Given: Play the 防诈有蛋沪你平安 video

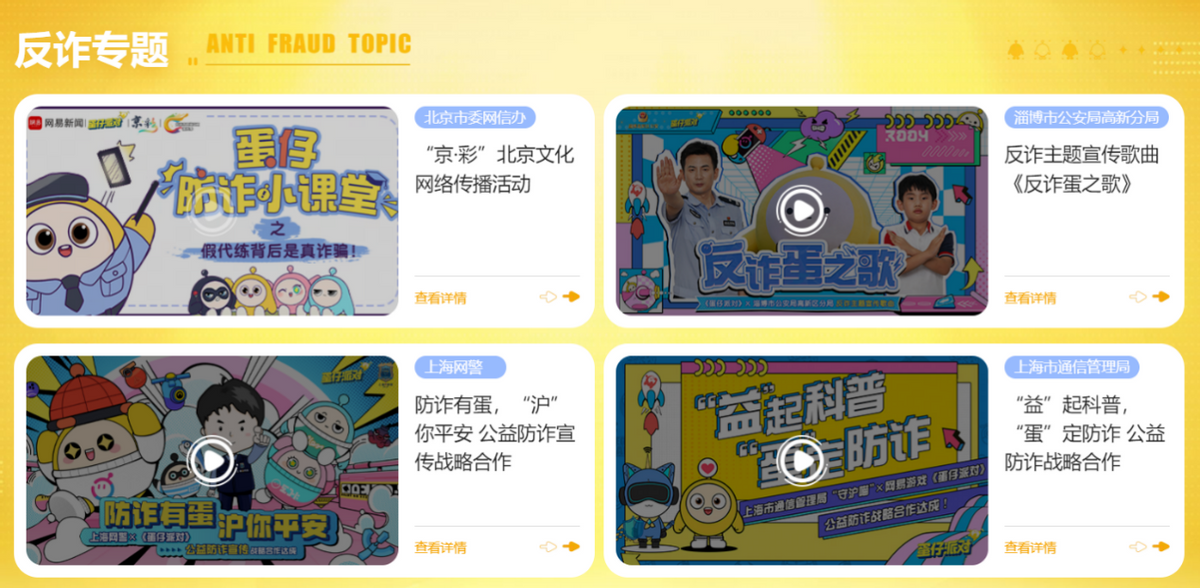Looking at the screenshot, I should tap(212, 461).
